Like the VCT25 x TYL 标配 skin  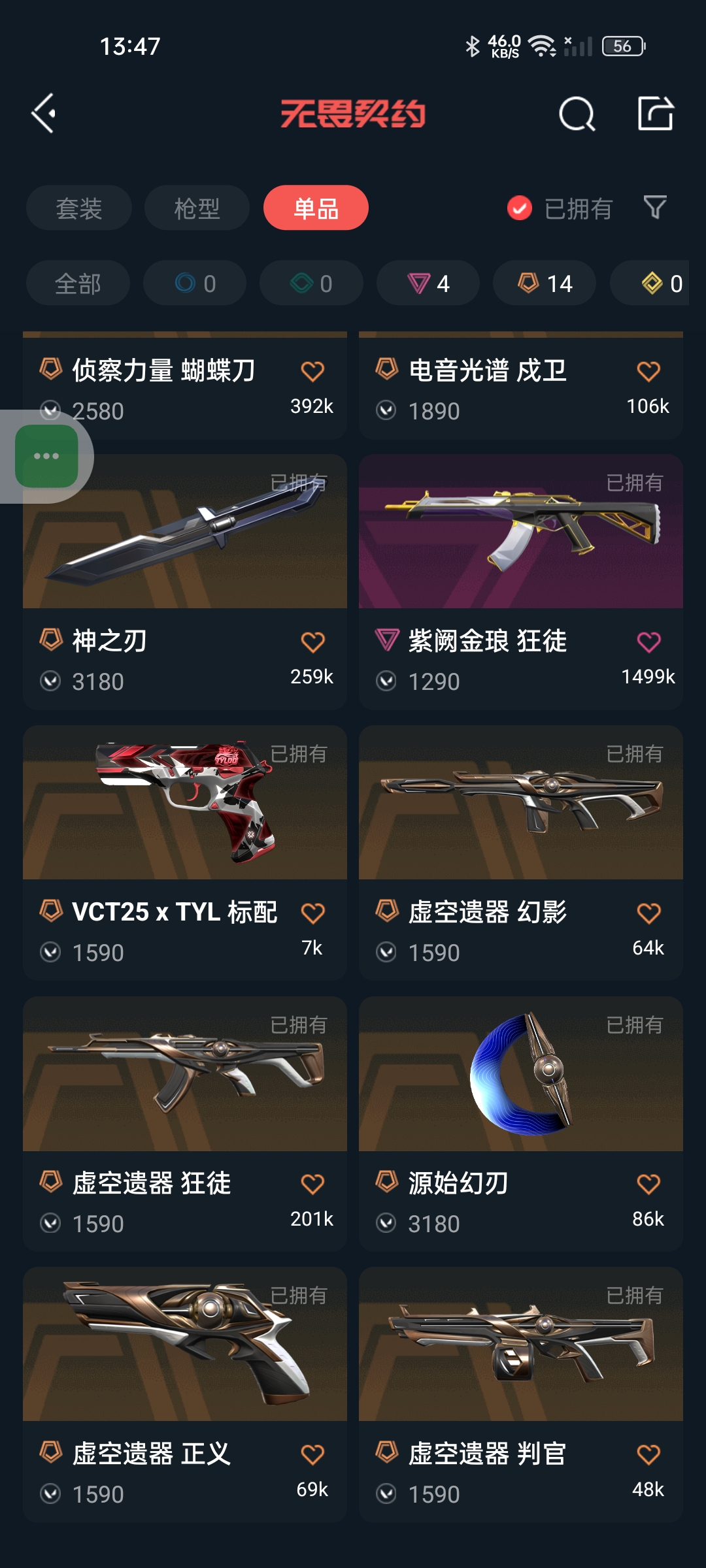click(x=312, y=913)
